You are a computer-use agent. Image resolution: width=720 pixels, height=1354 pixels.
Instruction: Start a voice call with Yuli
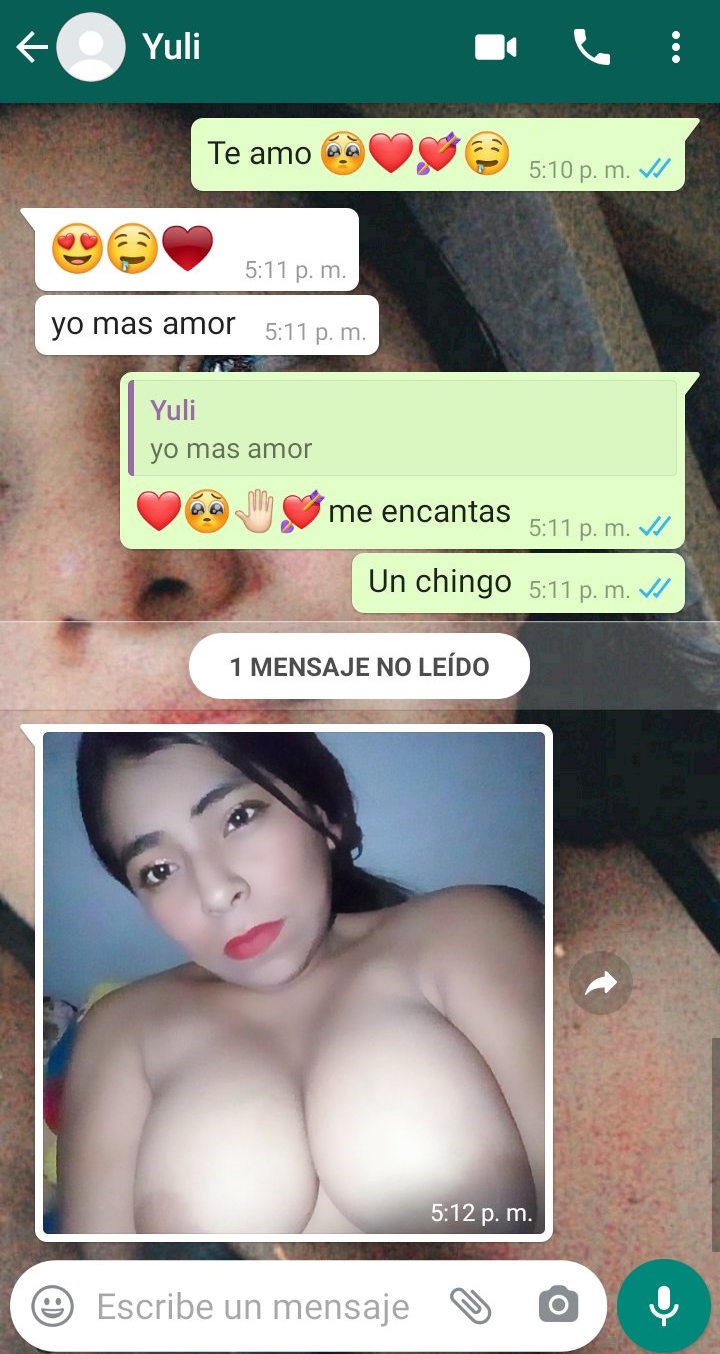591,47
